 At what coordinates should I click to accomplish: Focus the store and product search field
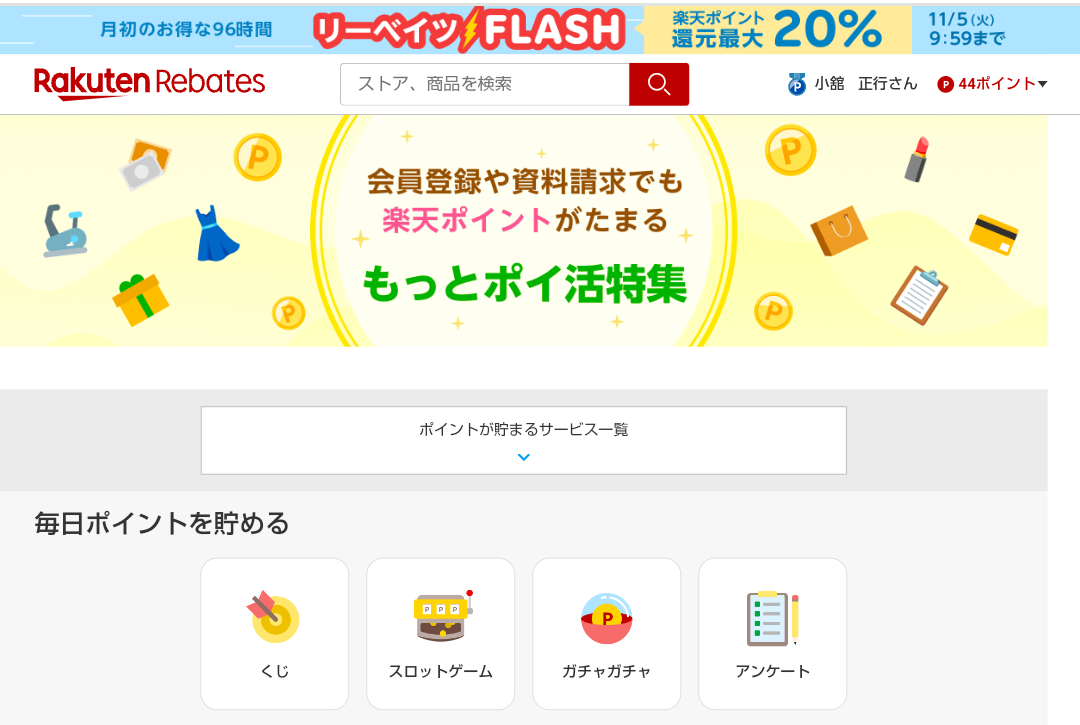(485, 84)
